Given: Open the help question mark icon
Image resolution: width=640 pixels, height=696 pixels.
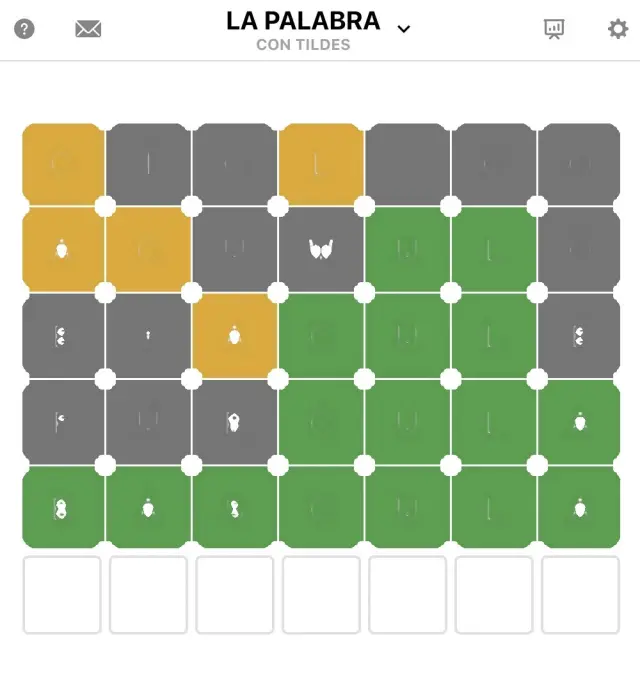Looking at the screenshot, I should tap(24, 29).
